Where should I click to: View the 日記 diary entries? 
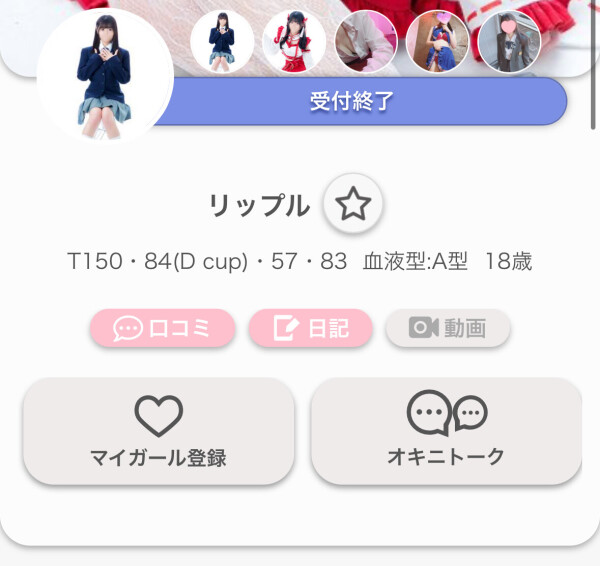pyautogui.click(x=310, y=328)
